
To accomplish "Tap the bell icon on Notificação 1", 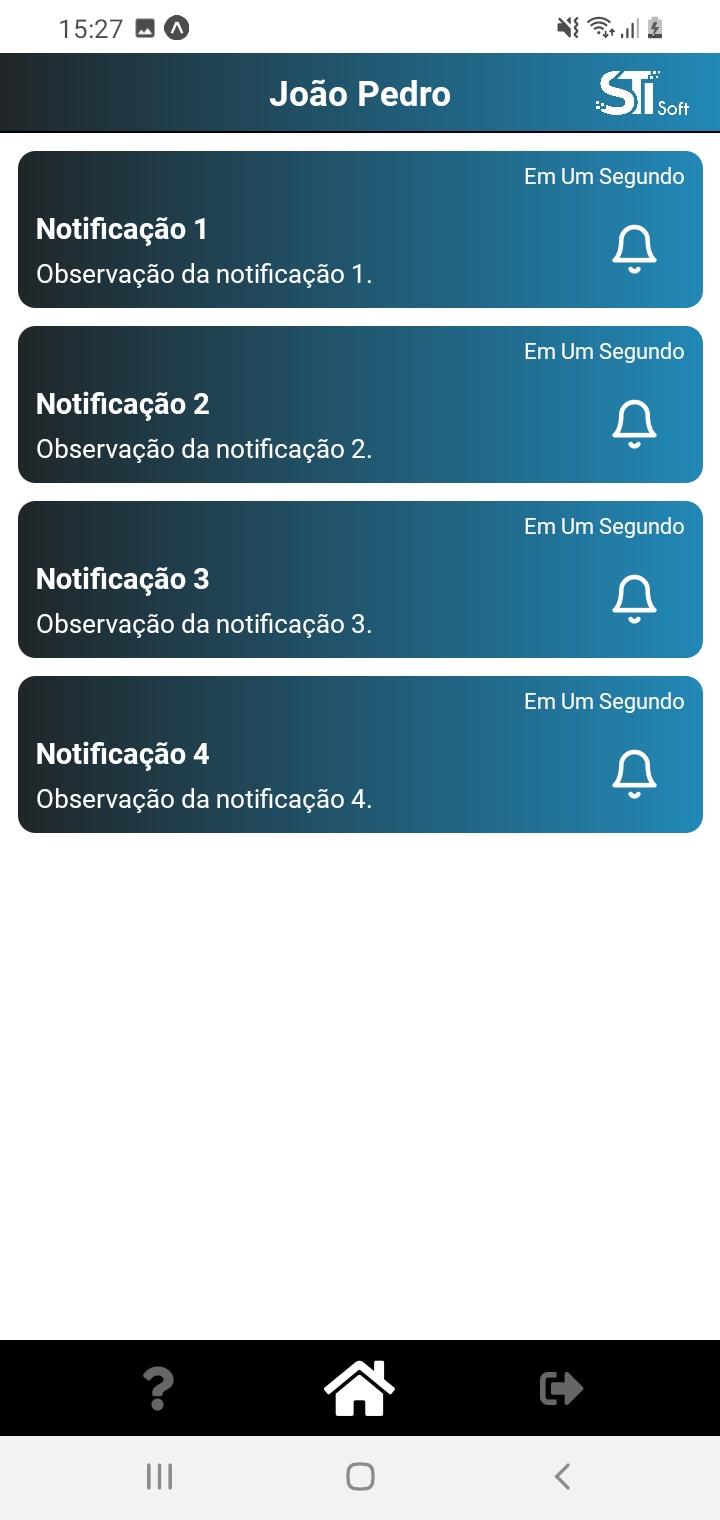I will click(634, 250).
